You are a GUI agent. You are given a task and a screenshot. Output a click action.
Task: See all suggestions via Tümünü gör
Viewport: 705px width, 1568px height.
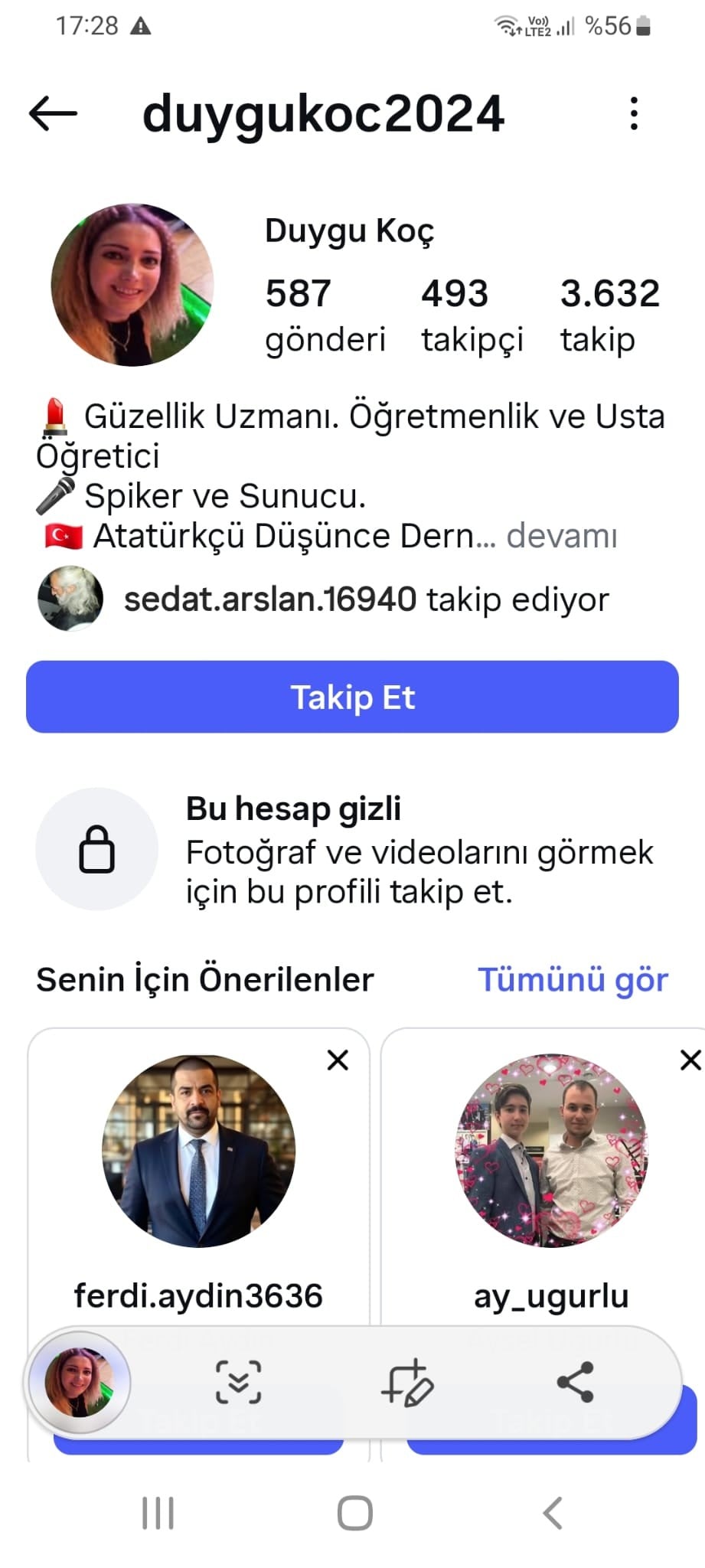coord(573,979)
